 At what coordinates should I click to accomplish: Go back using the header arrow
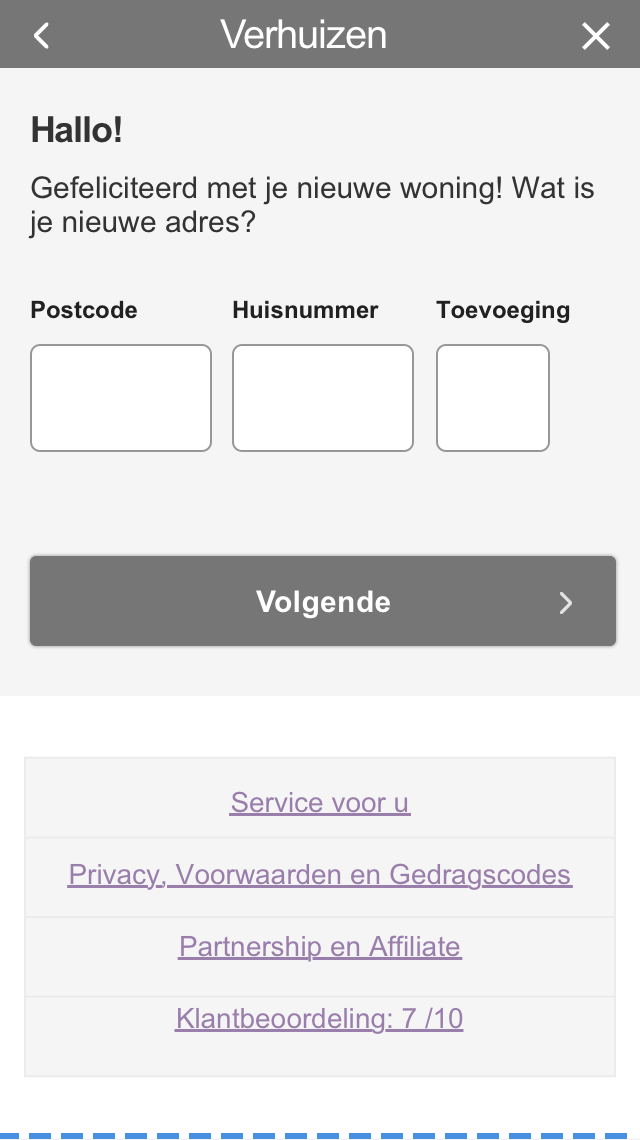(41, 36)
